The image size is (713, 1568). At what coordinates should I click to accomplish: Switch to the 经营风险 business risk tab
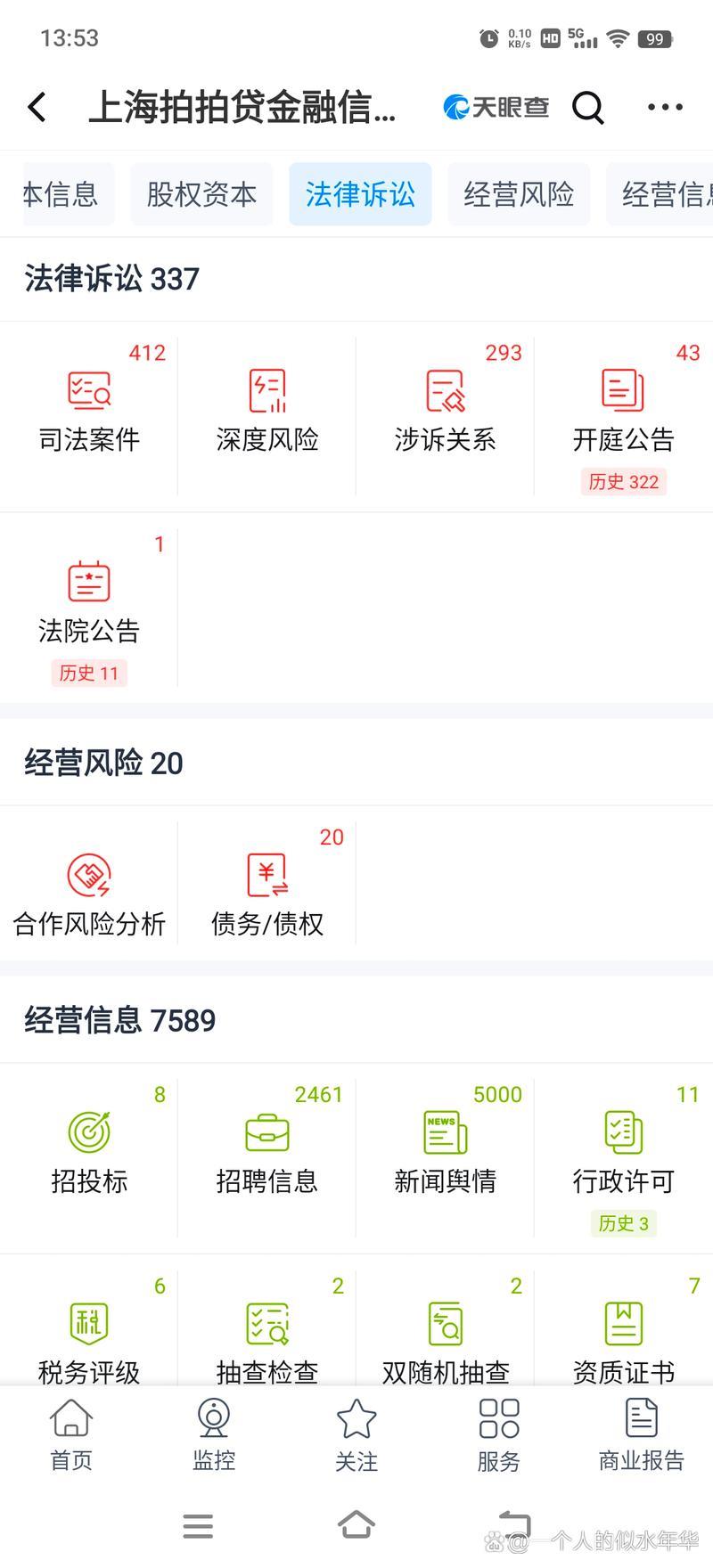519,194
